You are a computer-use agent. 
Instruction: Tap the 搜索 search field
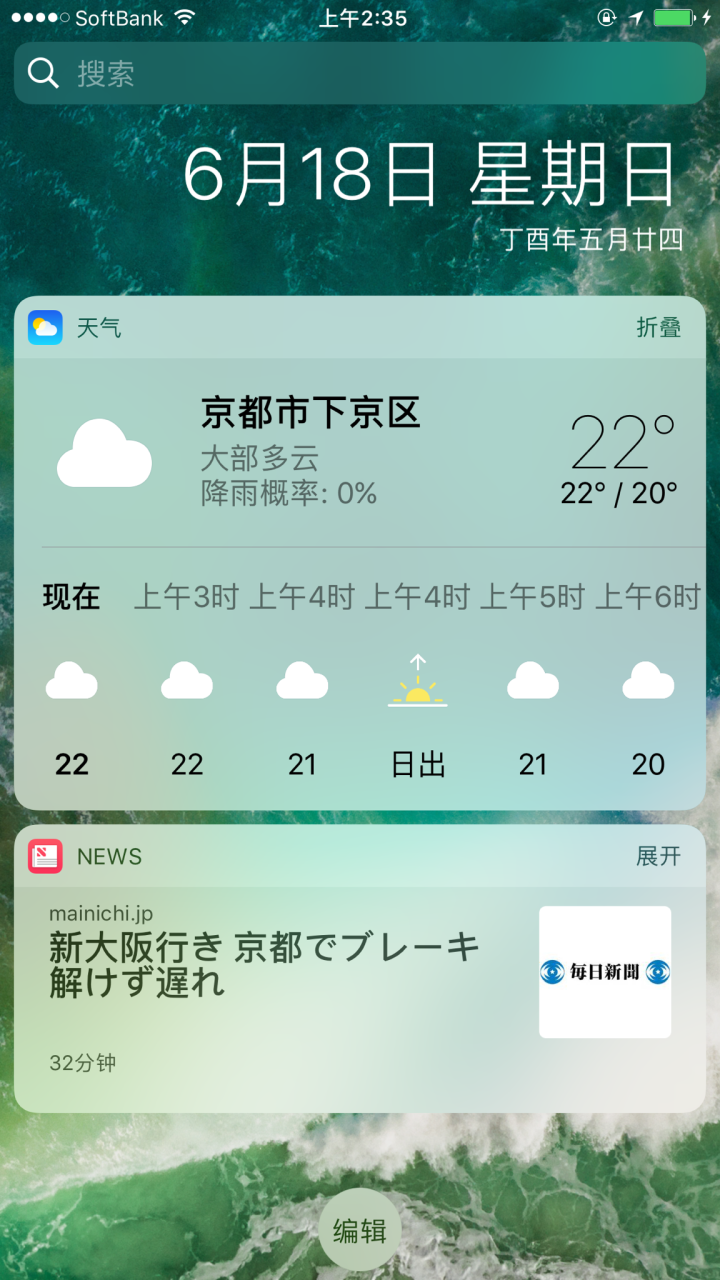point(360,73)
